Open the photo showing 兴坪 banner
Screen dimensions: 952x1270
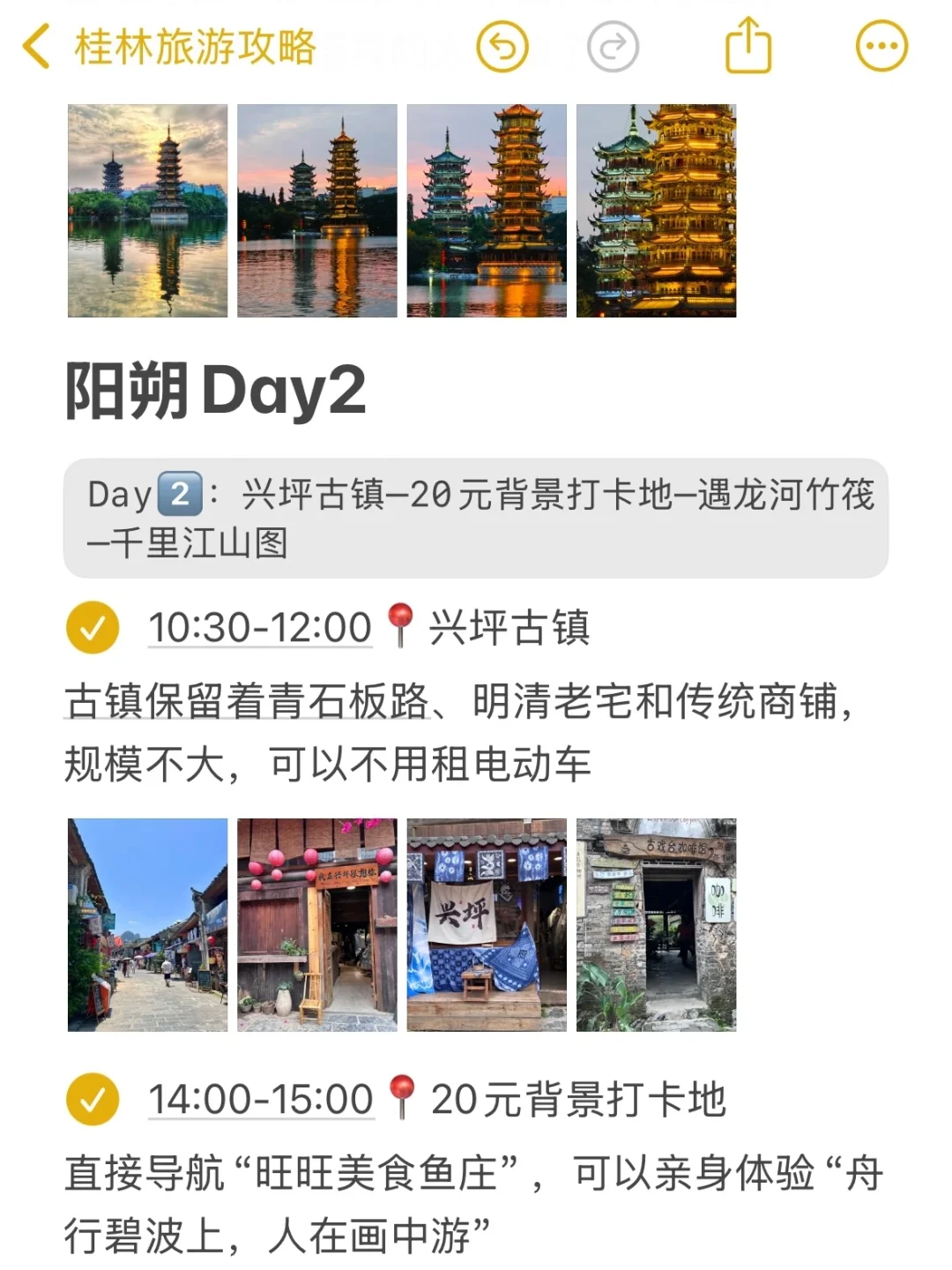pos(487,925)
